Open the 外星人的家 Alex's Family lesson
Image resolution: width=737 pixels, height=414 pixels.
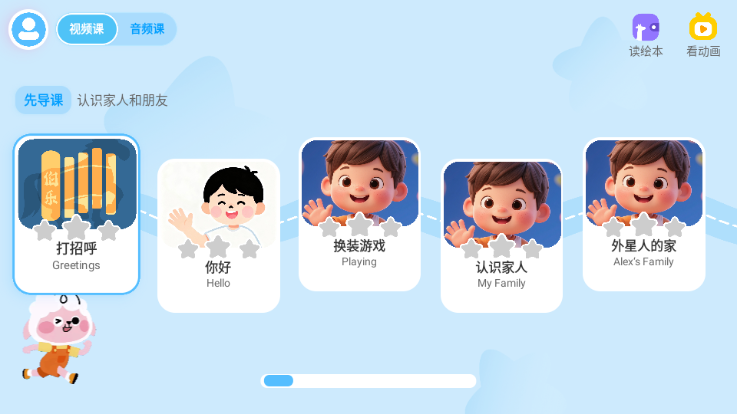pos(643,214)
